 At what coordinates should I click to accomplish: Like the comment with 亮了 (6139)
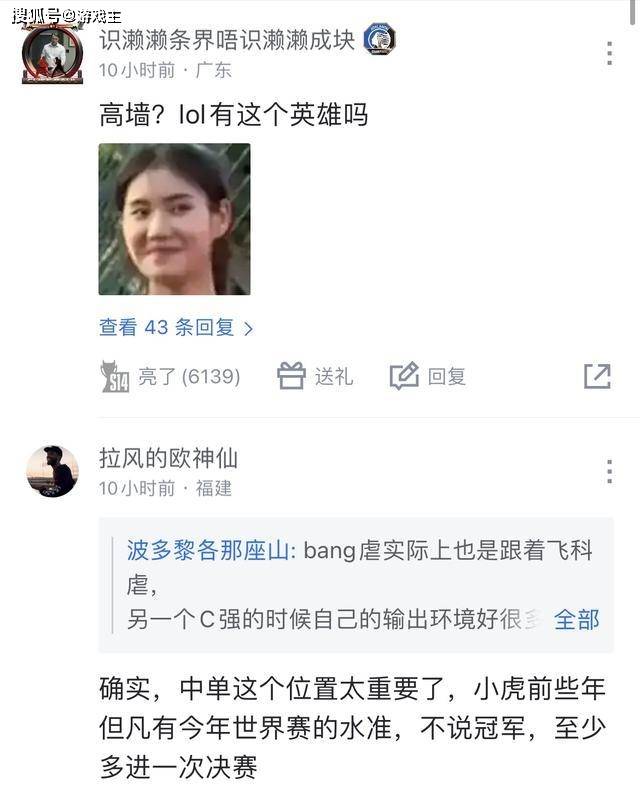pos(171,377)
